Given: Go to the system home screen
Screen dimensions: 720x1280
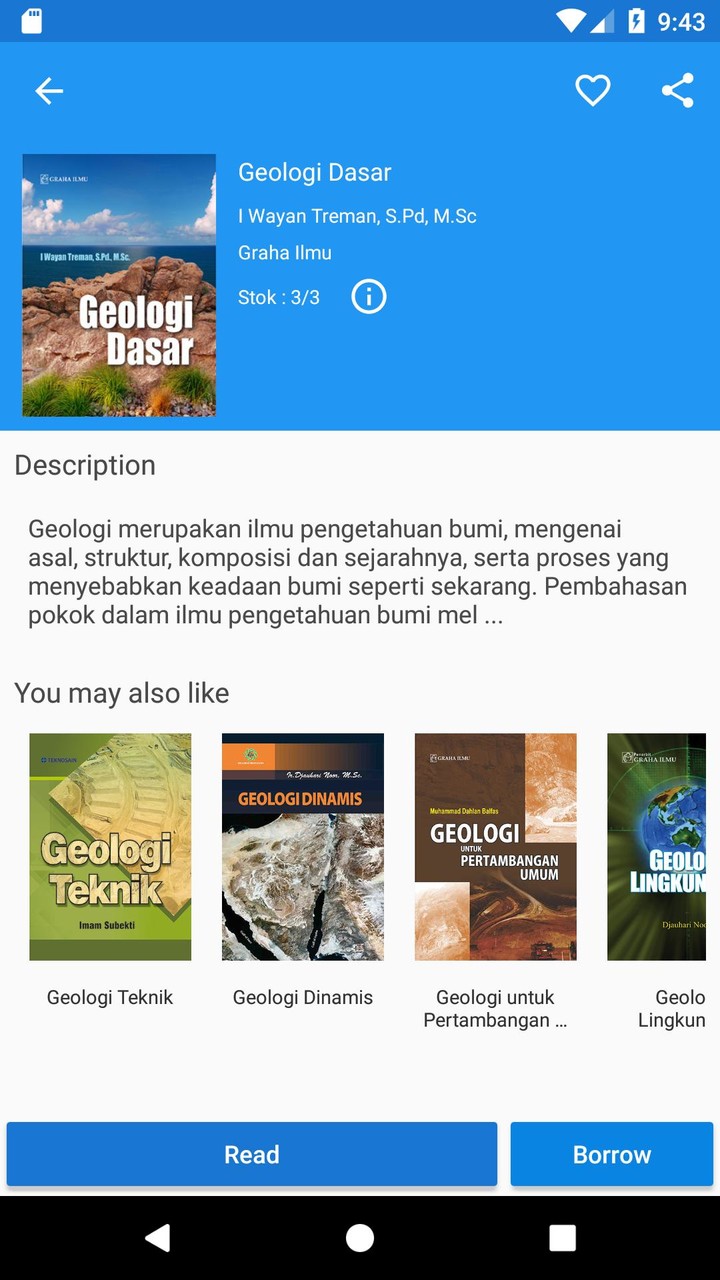Looking at the screenshot, I should [360, 1238].
